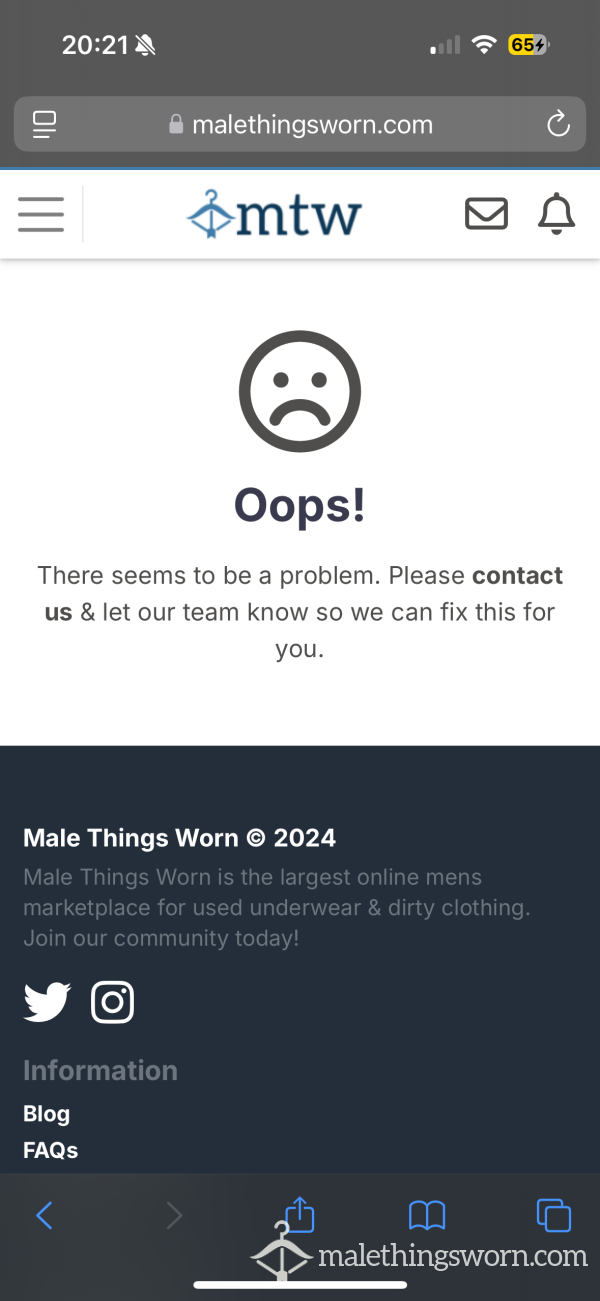Open the notifications bell
This screenshot has height=1301, width=600.
pos(557,214)
